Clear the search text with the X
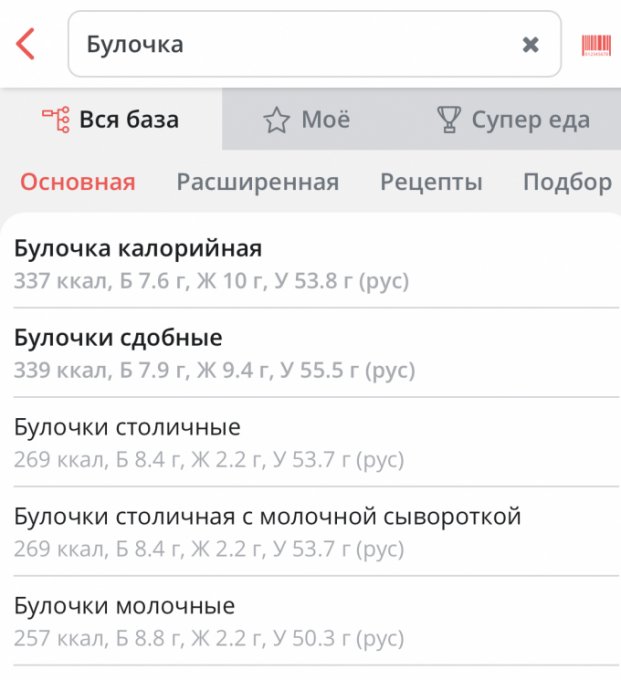 click(531, 44)
